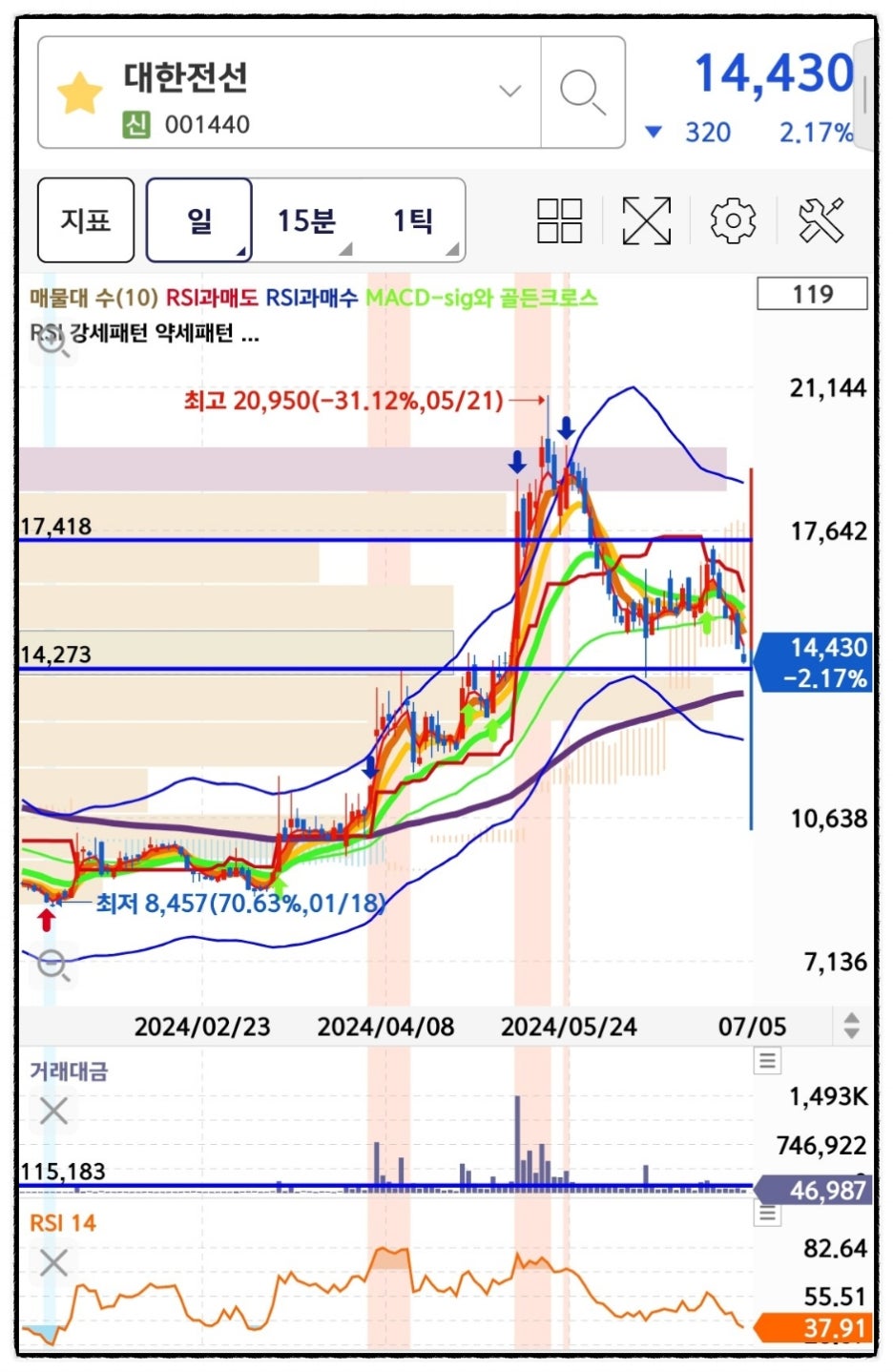The width and height of the screenshot is (893, 1372).
Task: Remove the 거래대금 indicator panel
Action: [x=53, y=1111]
